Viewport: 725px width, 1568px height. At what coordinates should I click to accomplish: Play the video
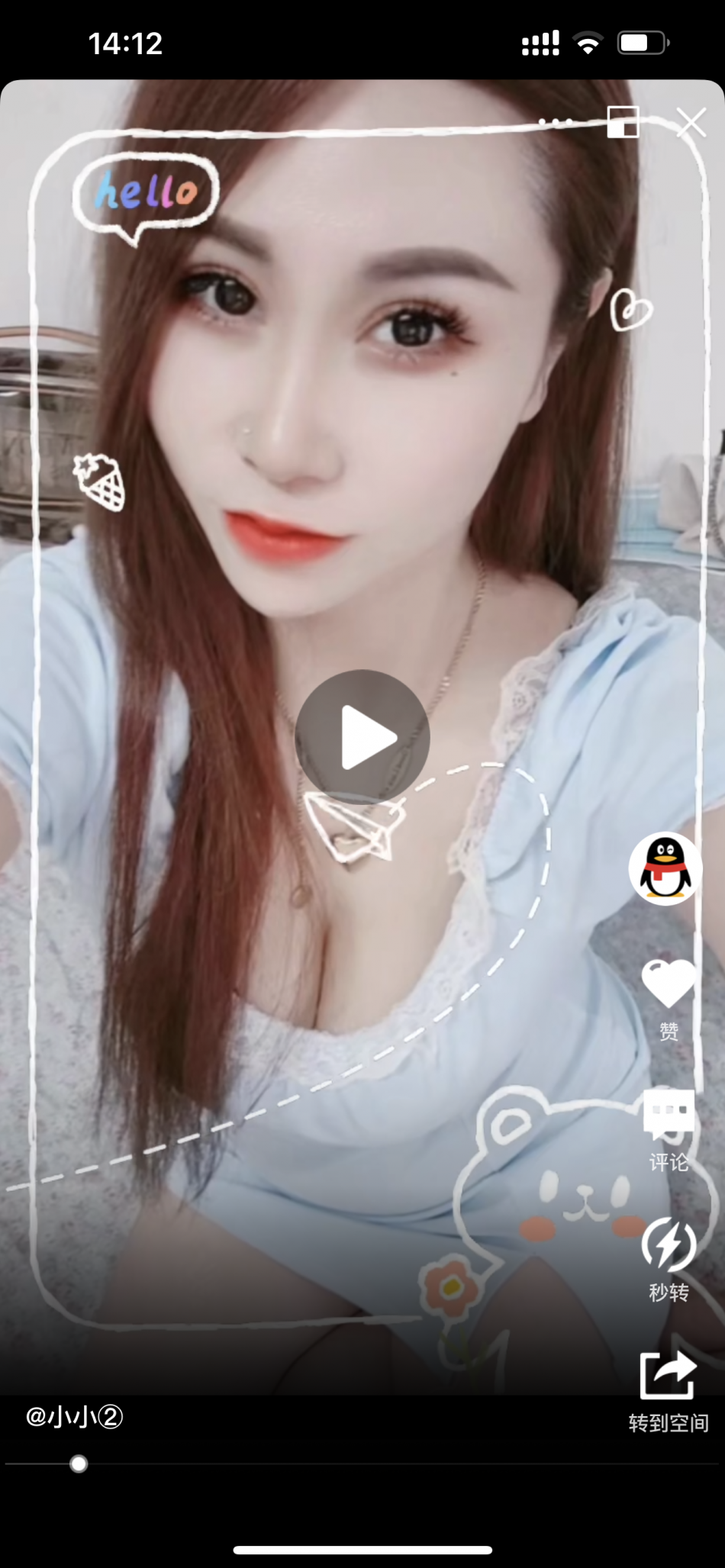pyautogui.click(x=362, y=738)
